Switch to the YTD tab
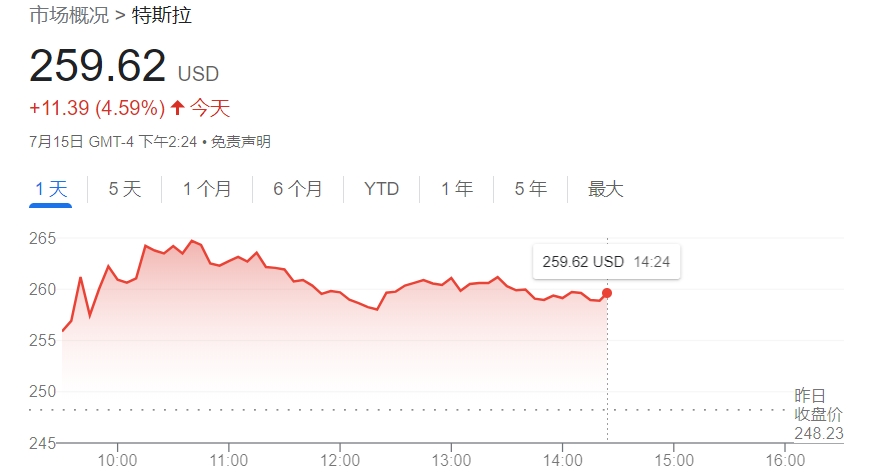 click(x=381, y=189)
